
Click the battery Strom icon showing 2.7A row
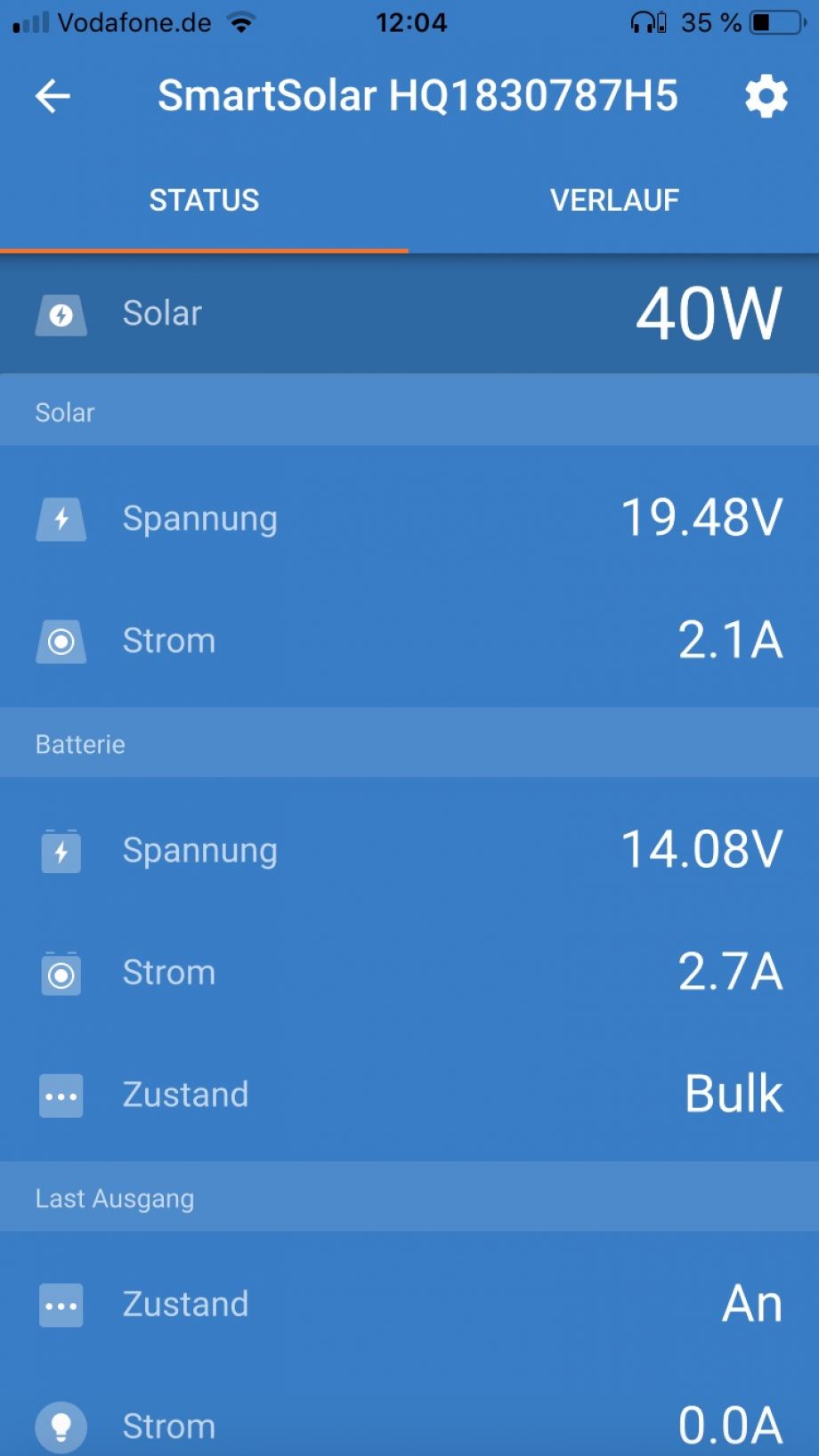(60, 974)
